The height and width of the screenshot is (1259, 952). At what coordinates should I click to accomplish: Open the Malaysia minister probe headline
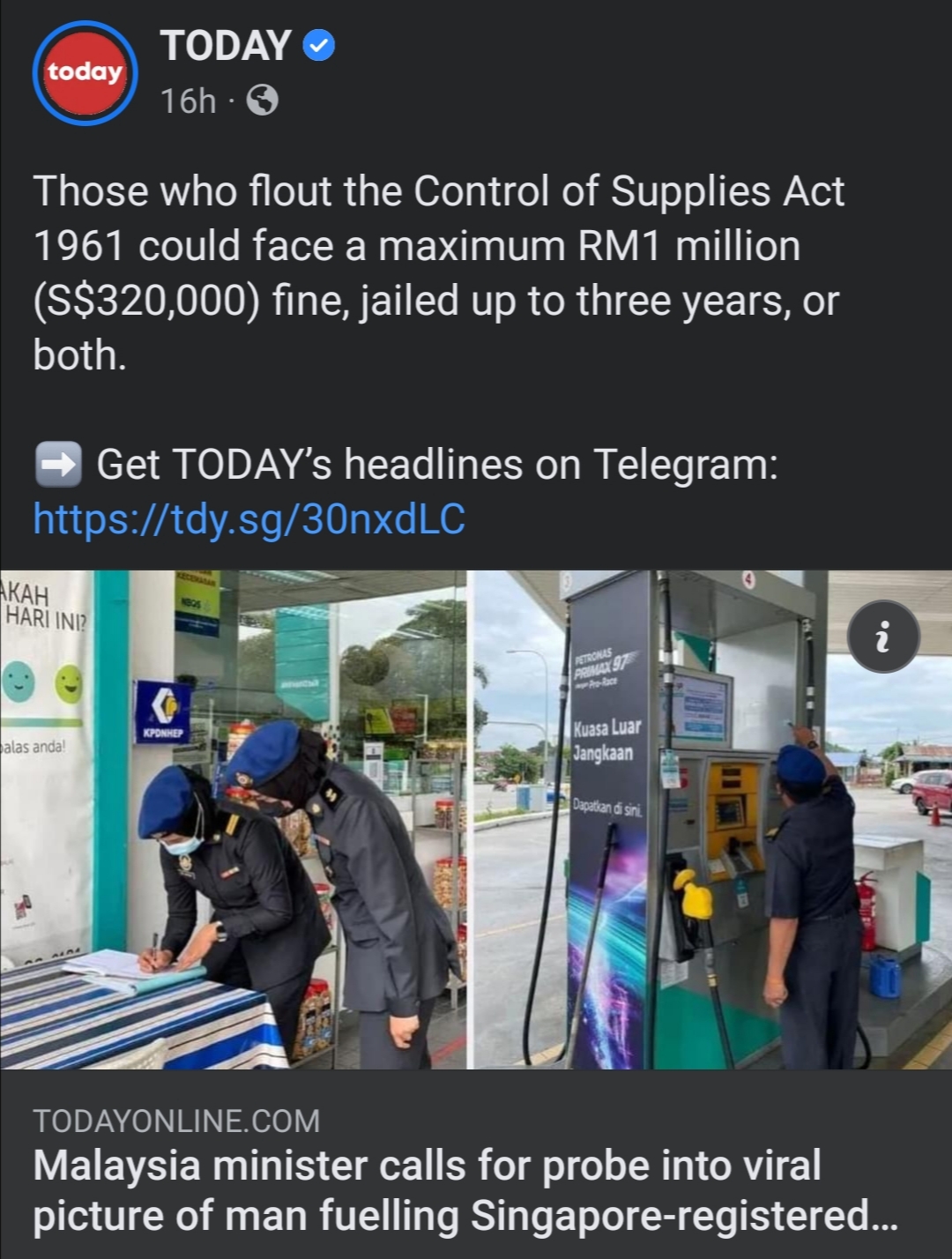point(465,1189)
